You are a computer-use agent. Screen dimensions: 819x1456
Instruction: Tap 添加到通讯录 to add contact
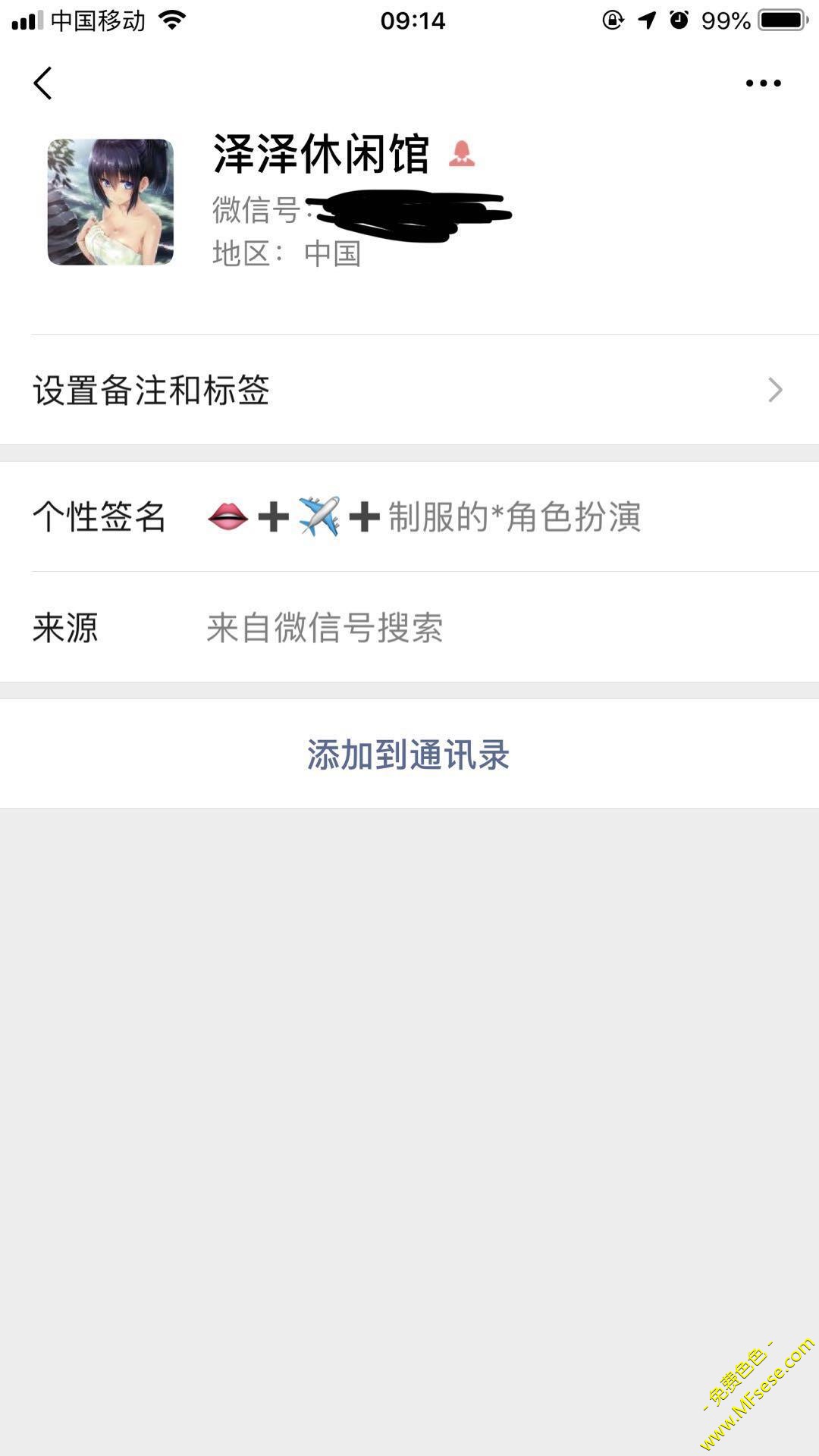409,755
